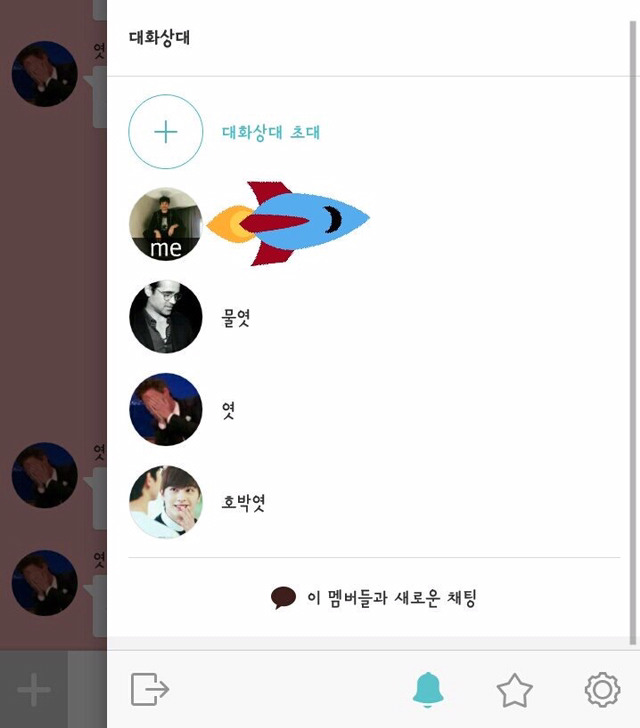Screen dimensions: 640x728
Task: View 호박엿's profile
Action: pos(166,502)
